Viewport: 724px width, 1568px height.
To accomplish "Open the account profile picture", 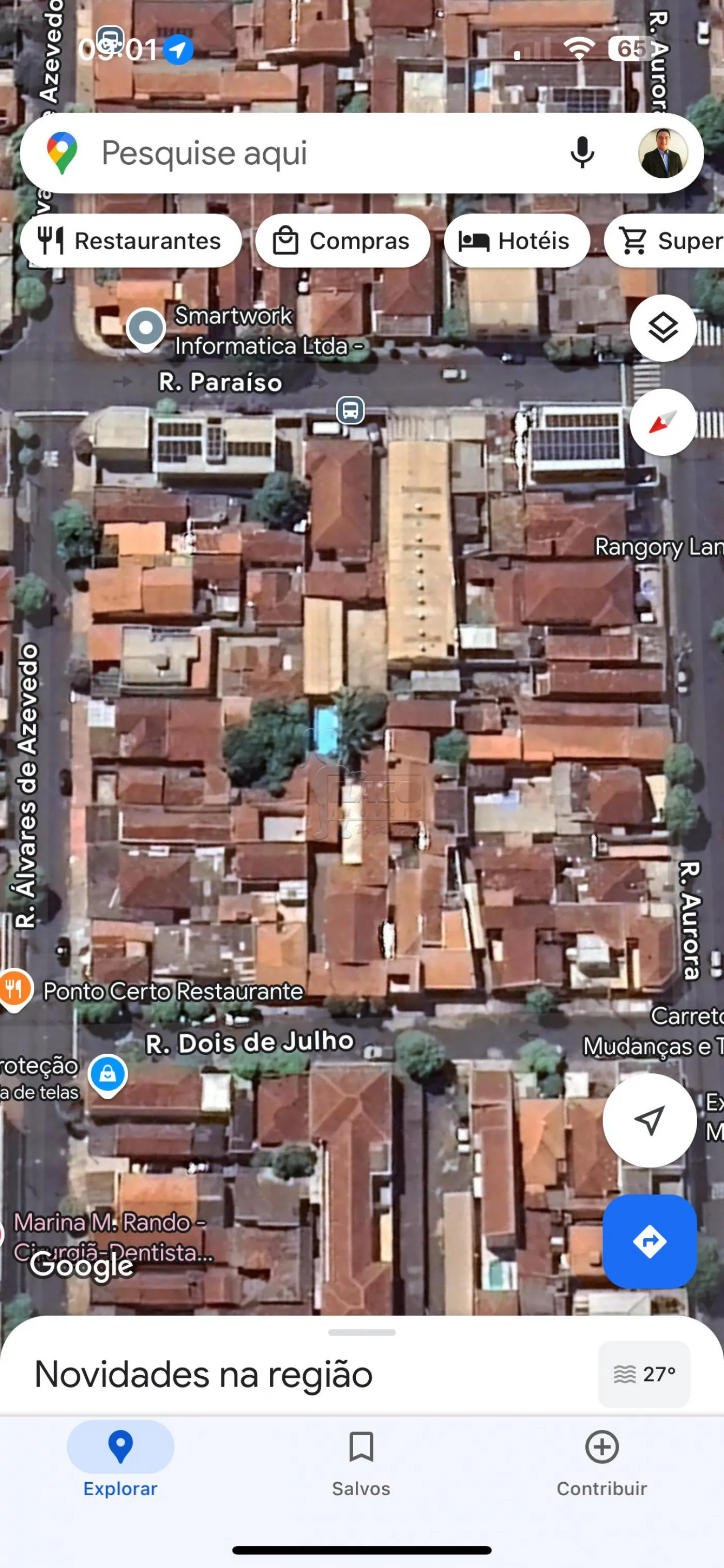I will pyautogui.click(x=662, y=153).
